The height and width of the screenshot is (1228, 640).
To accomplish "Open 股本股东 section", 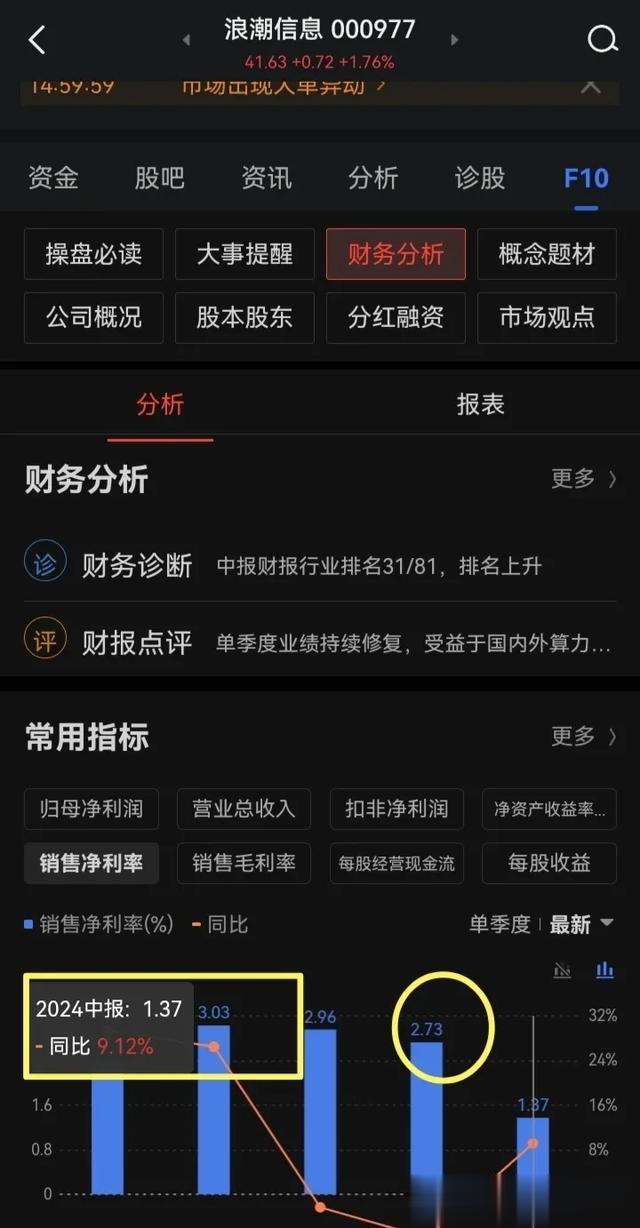I will 245,318.
